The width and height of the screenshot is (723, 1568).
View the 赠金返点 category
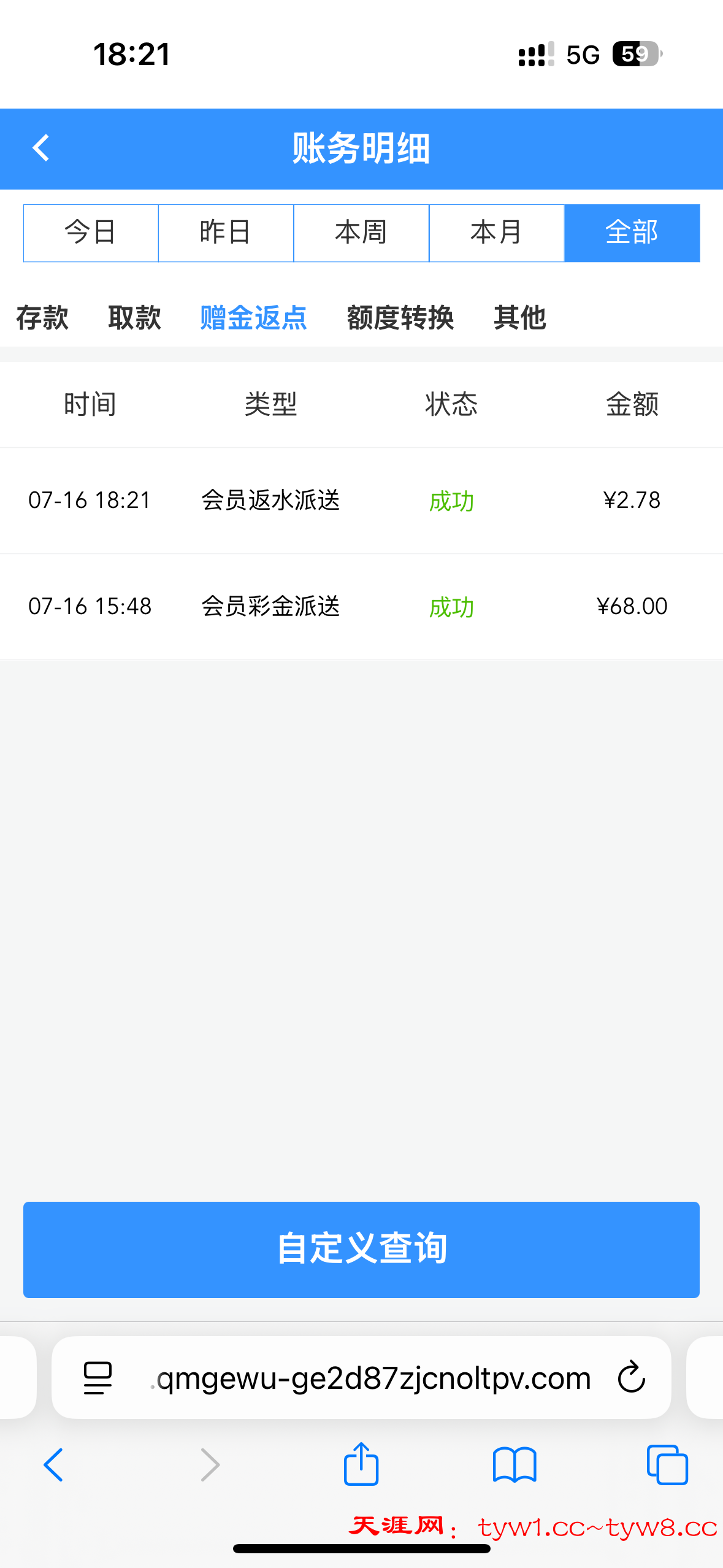coord(253,318)
